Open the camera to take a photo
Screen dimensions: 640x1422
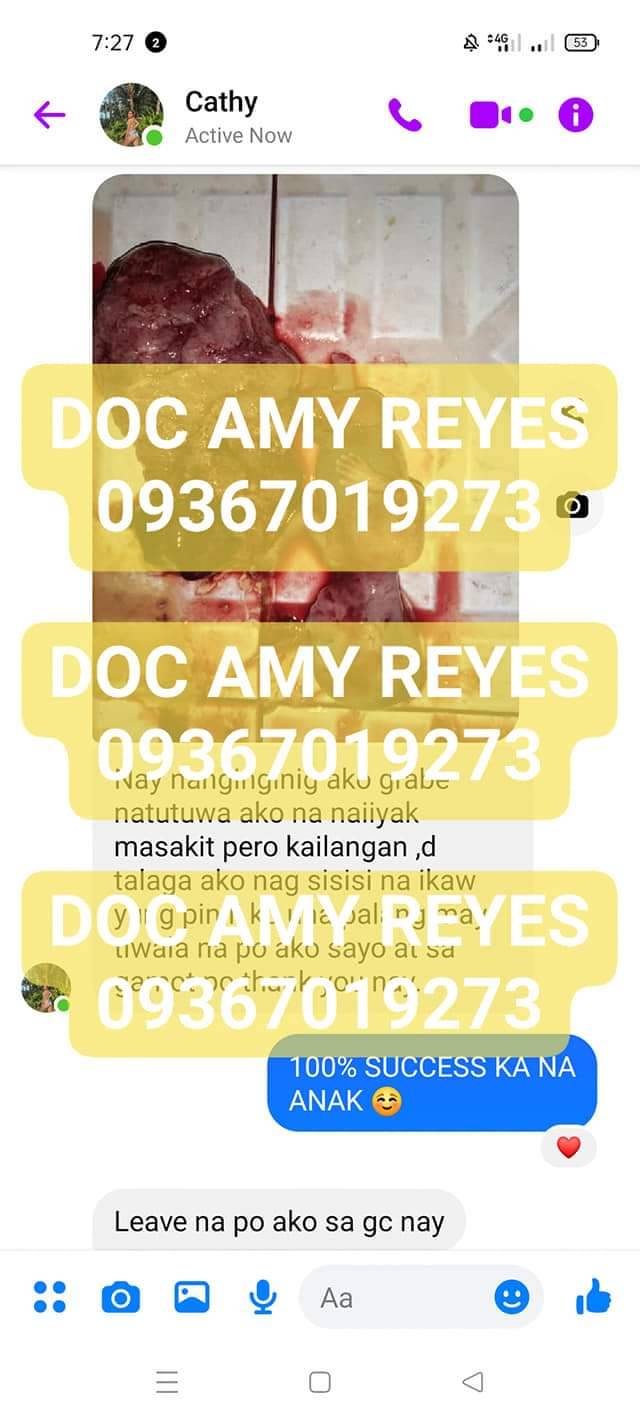pyautogui.click(x=120, y=1298)
